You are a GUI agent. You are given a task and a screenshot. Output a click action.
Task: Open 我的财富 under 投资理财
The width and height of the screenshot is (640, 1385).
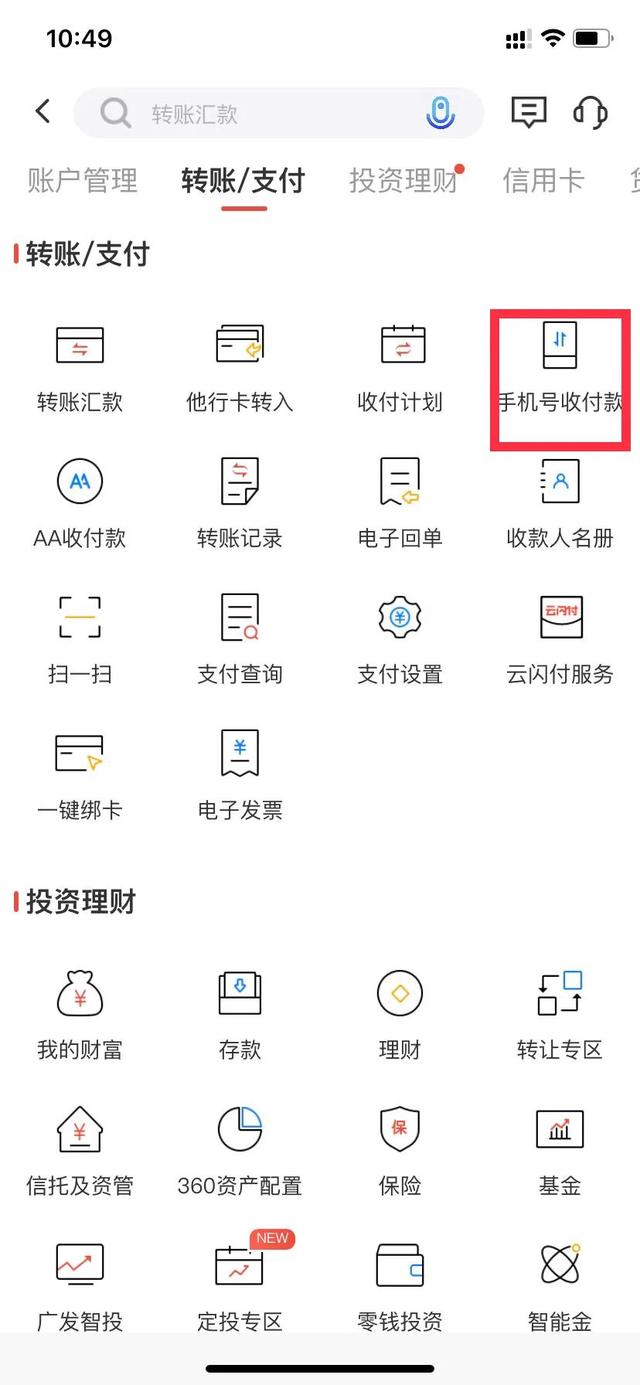(x=80, y=1014)
